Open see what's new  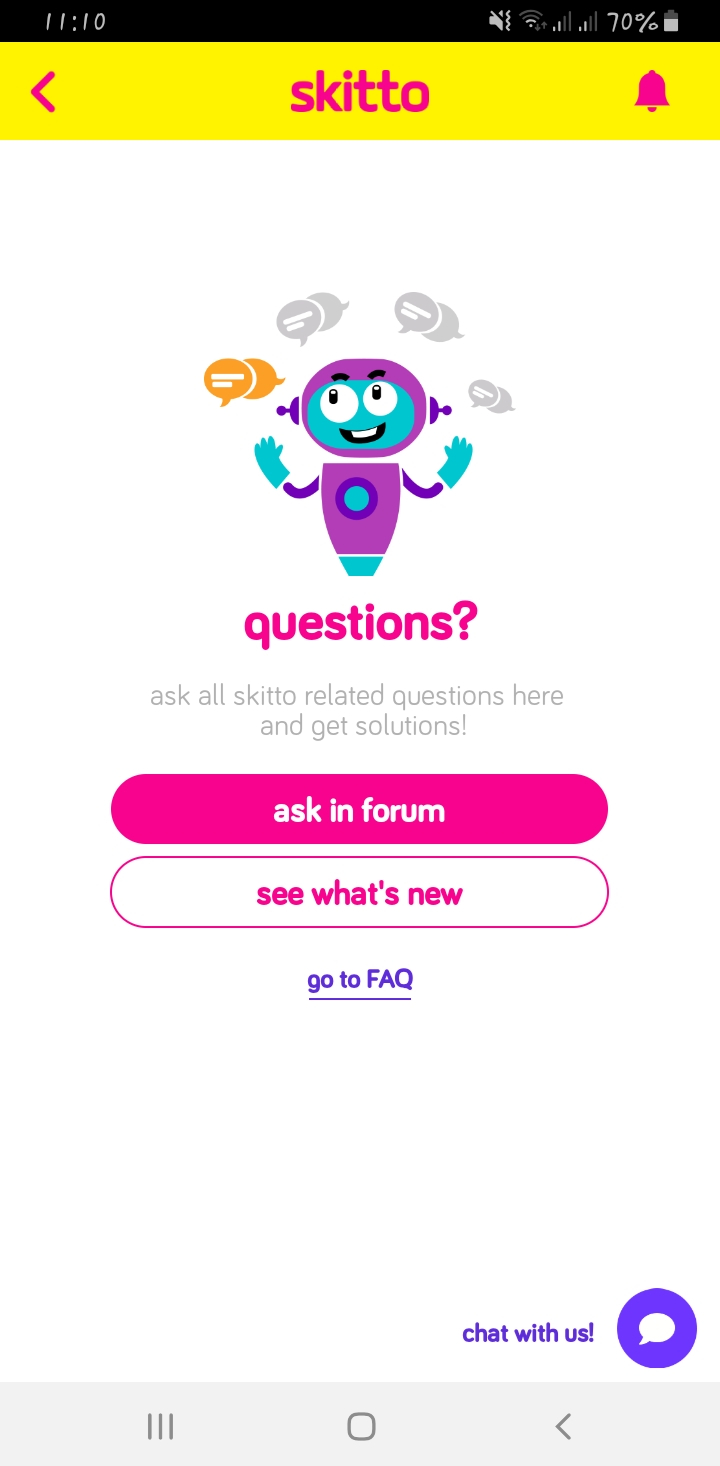(x=359, y=892)
